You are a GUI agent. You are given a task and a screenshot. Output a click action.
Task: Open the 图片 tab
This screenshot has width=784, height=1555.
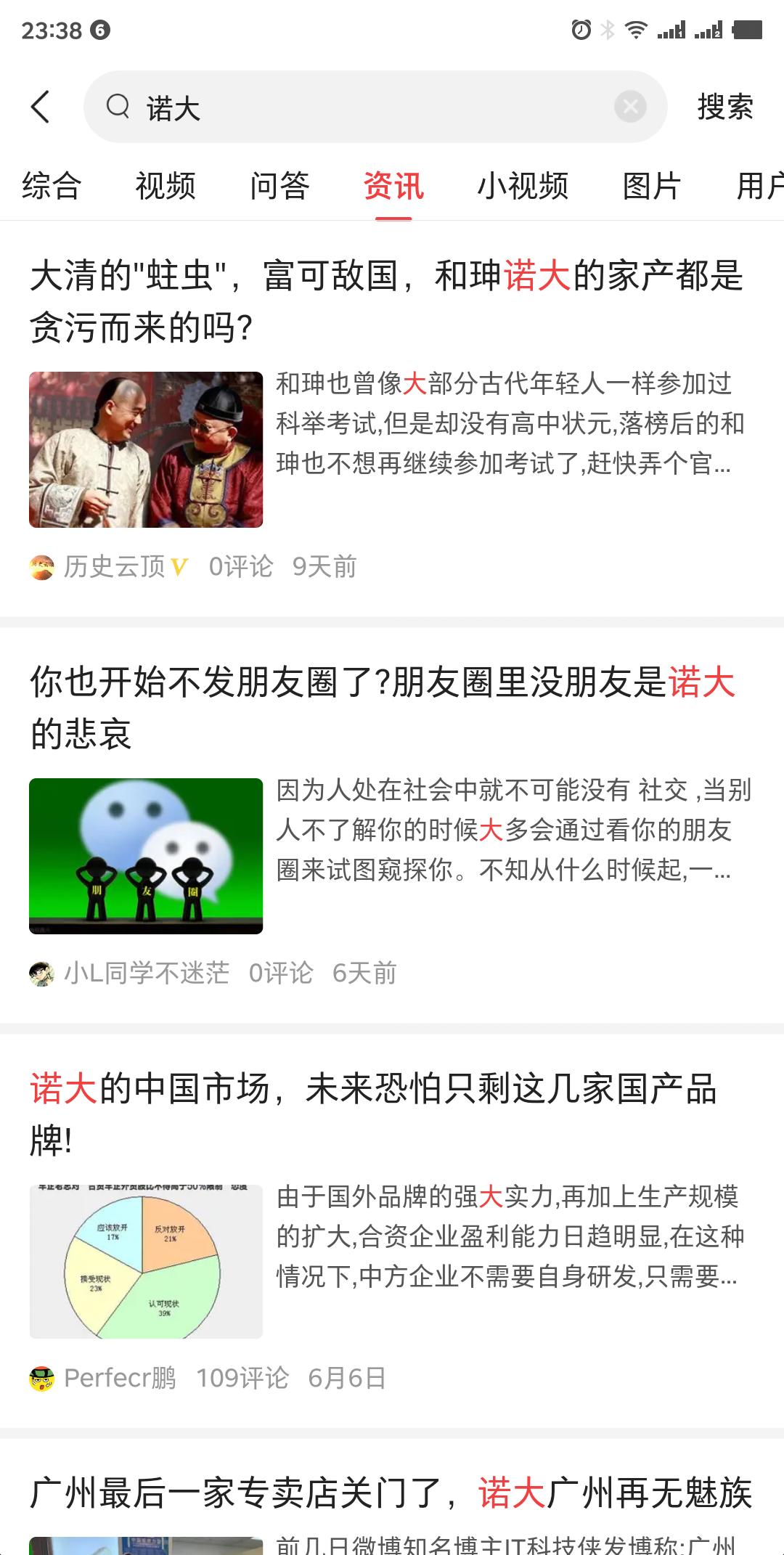(x=653, y=186)
